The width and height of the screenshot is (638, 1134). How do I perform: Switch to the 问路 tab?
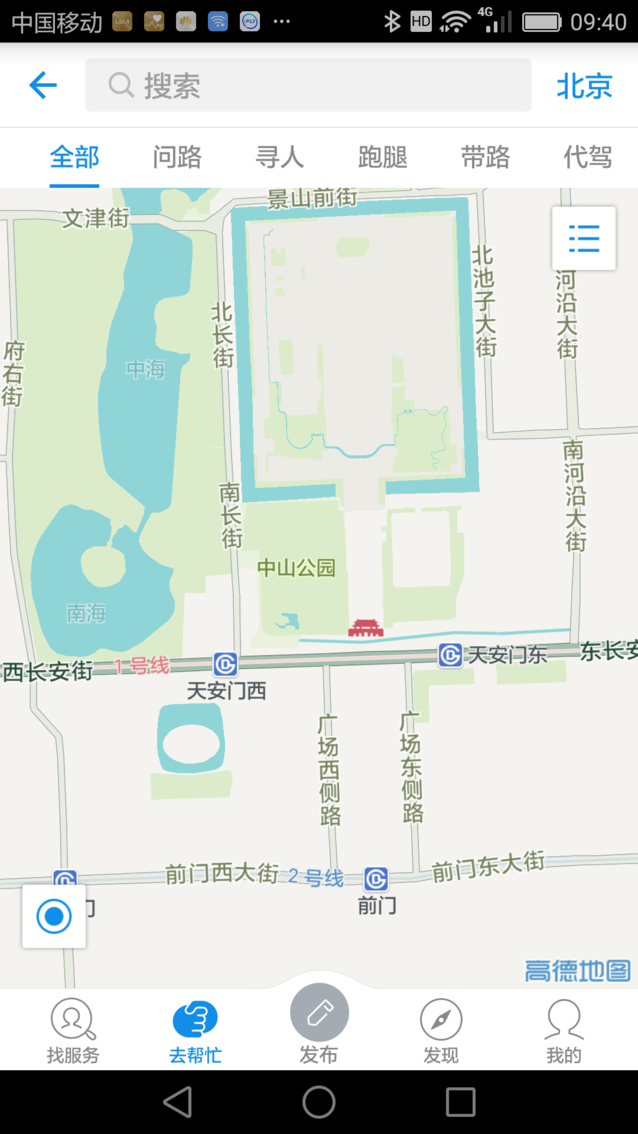[x=177, y=157]
